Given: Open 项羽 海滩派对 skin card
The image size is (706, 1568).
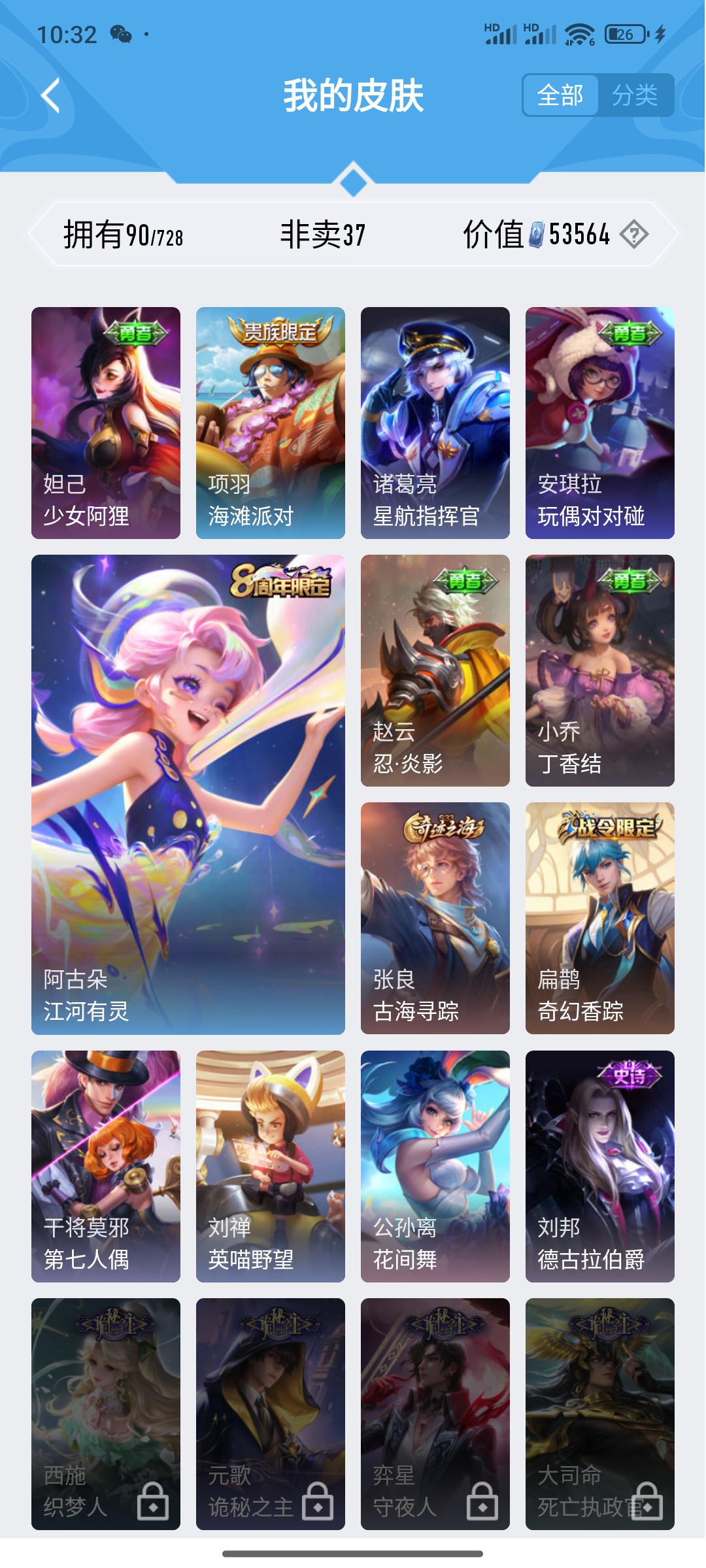Looking at the screenshot, I should (271, 423).
